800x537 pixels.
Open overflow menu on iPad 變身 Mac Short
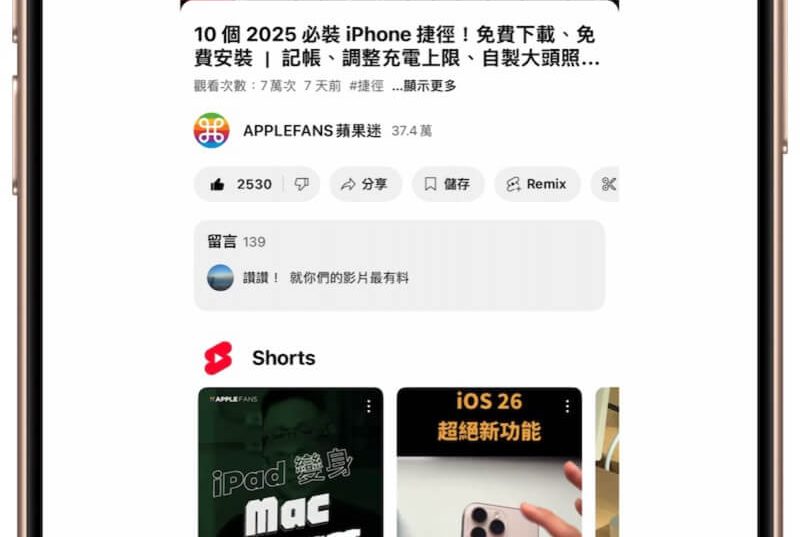368,406
